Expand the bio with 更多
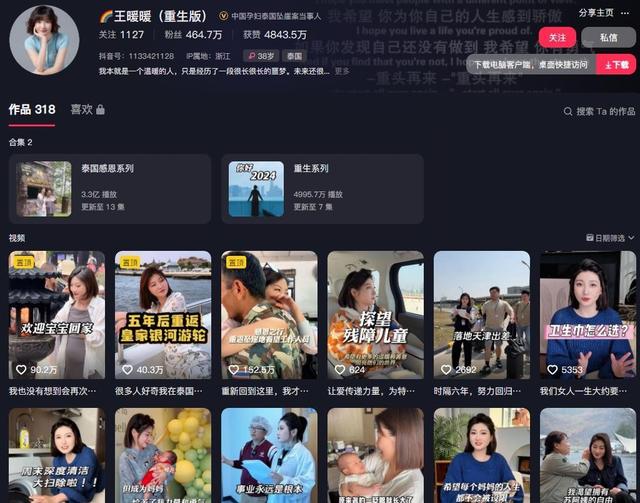 click(342, 72)
